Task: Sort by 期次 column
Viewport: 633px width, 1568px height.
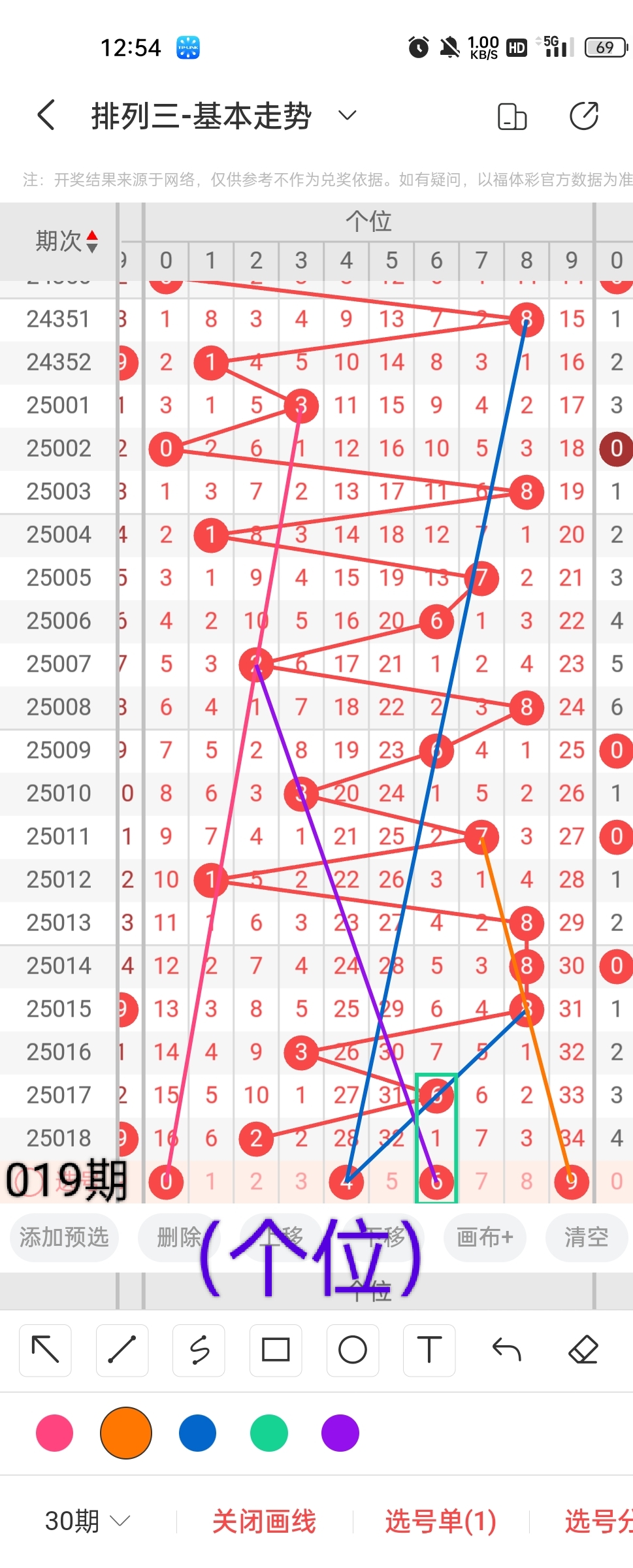Action: coord(67,241)
